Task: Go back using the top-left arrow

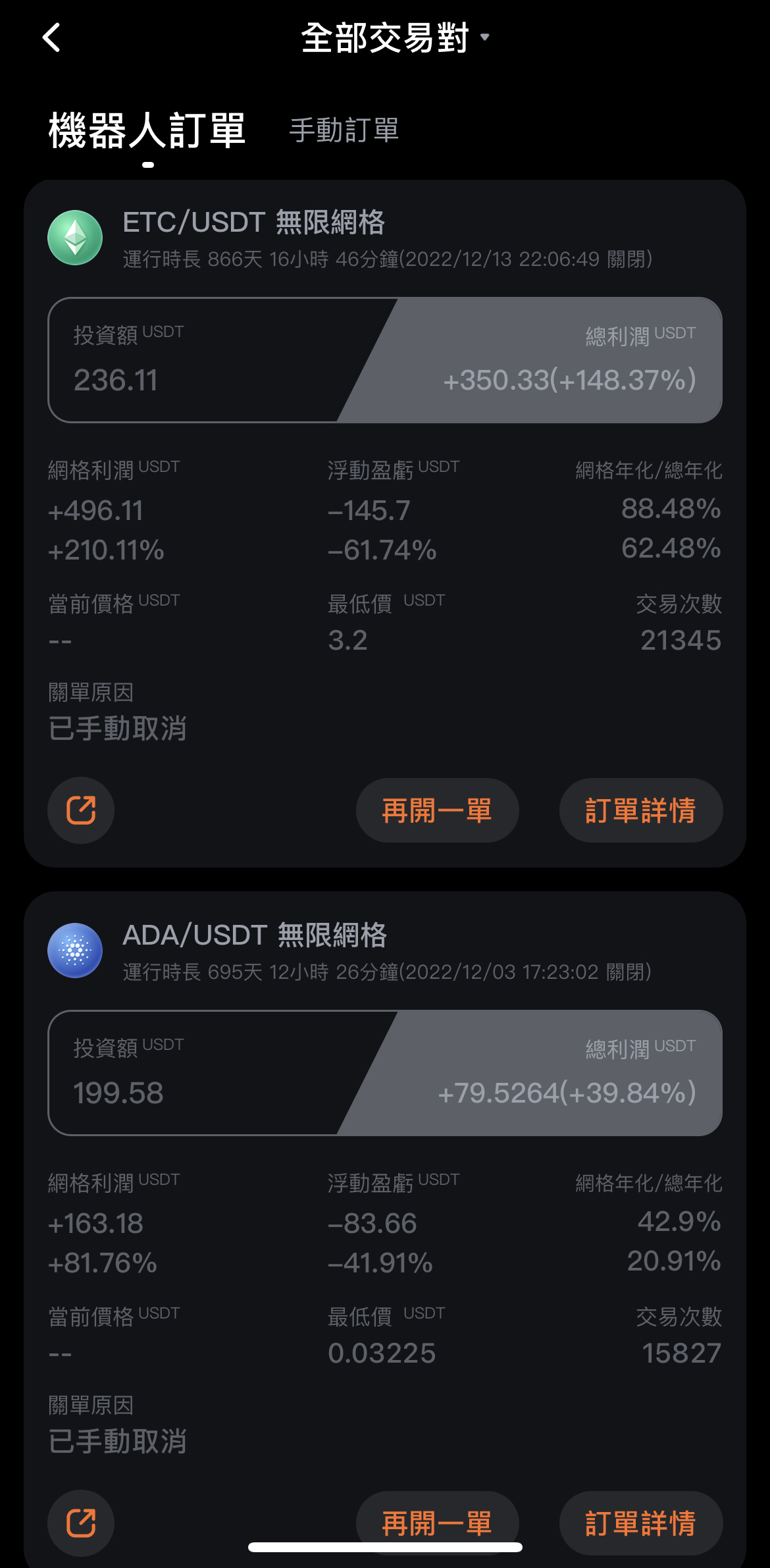Action: 51,38
